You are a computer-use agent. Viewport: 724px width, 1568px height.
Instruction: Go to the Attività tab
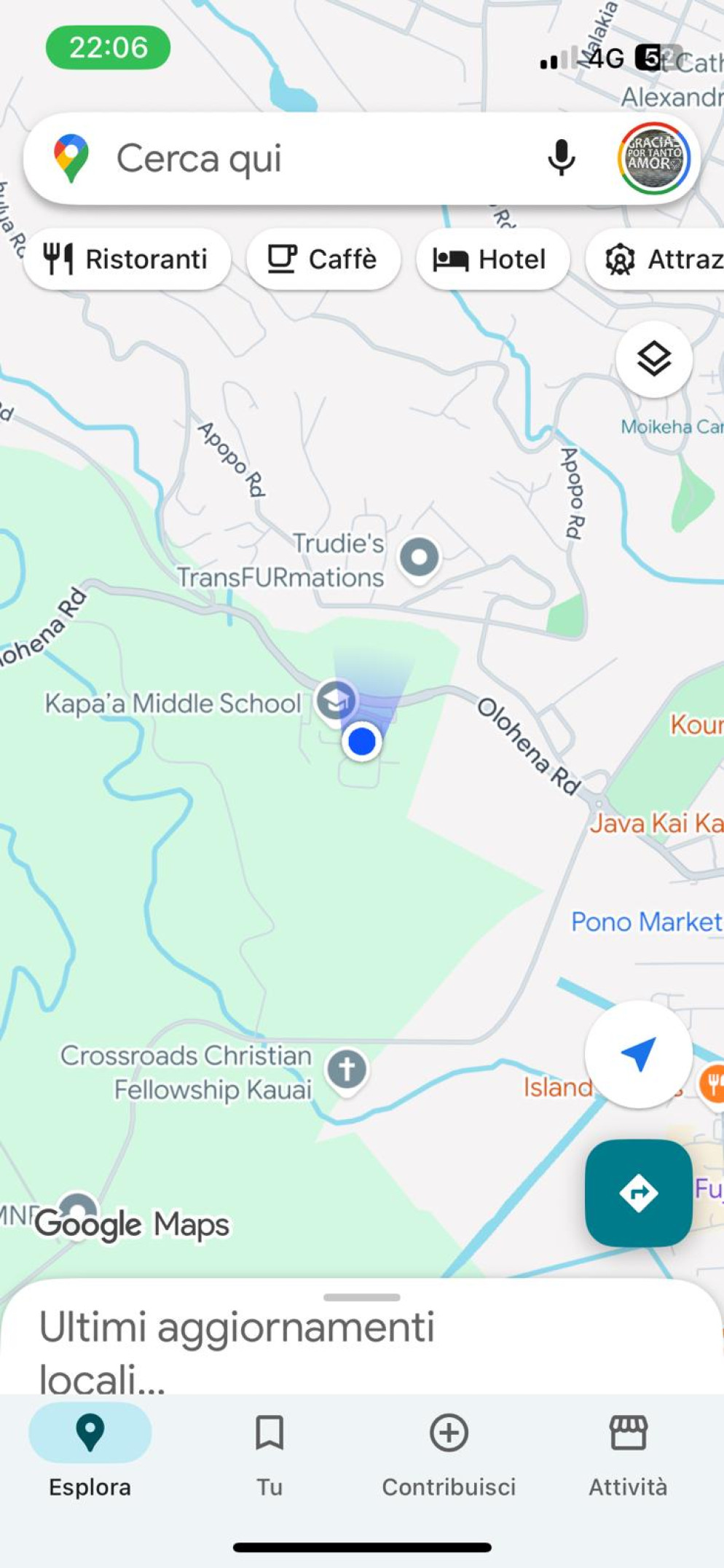[628, 1450]
